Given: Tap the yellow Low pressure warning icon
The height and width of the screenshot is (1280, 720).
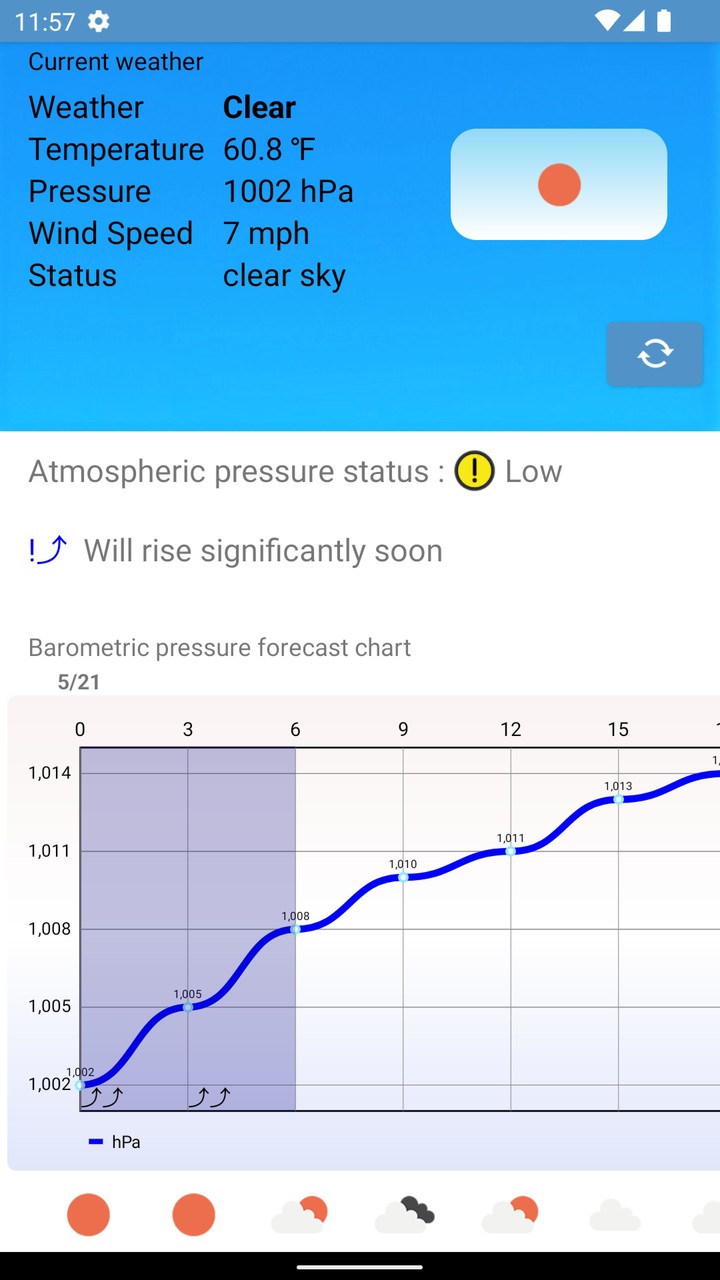Looking at the screenshot, I should point(474,471).
